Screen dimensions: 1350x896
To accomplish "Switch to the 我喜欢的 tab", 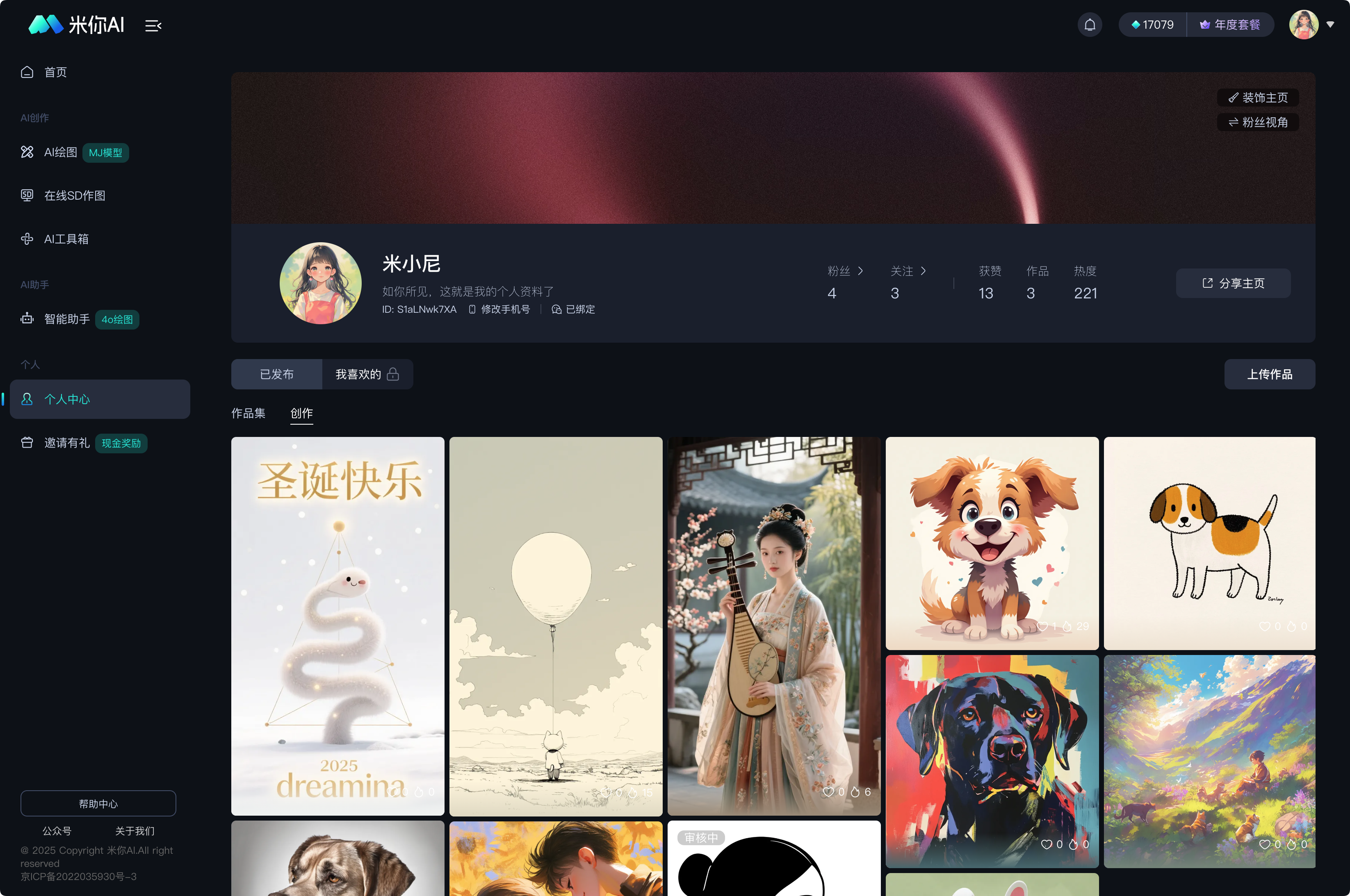I will pos(367,374).
